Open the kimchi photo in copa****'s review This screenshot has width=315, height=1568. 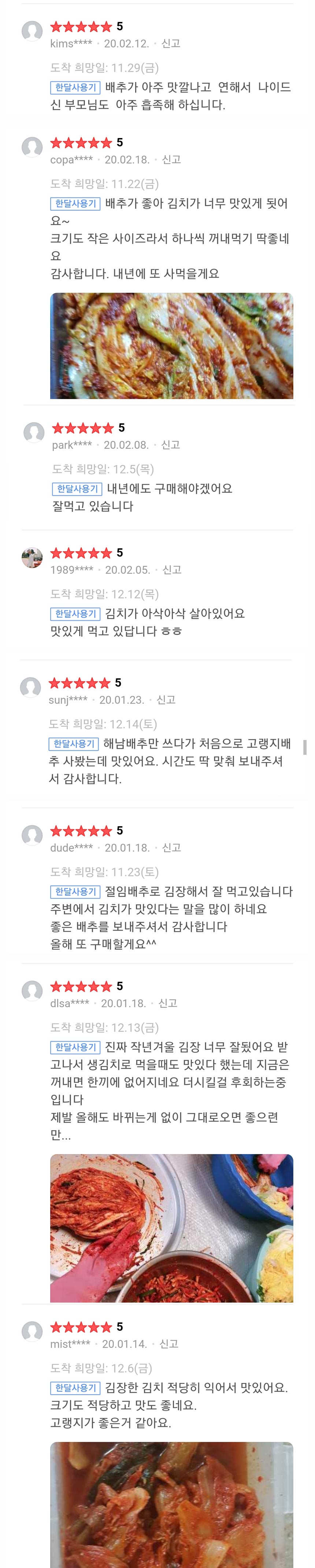tap(171, 346)
